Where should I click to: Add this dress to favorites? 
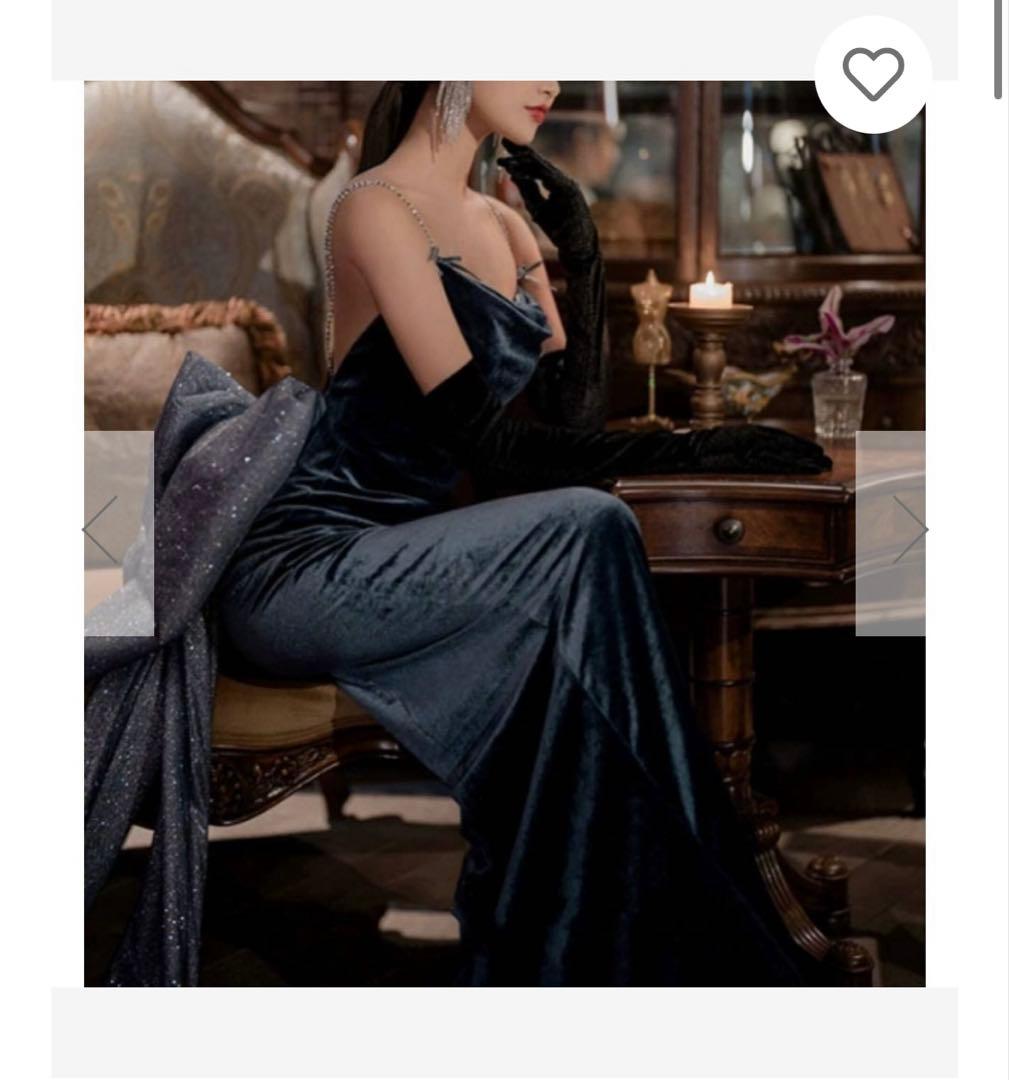(x=873, y=74)
